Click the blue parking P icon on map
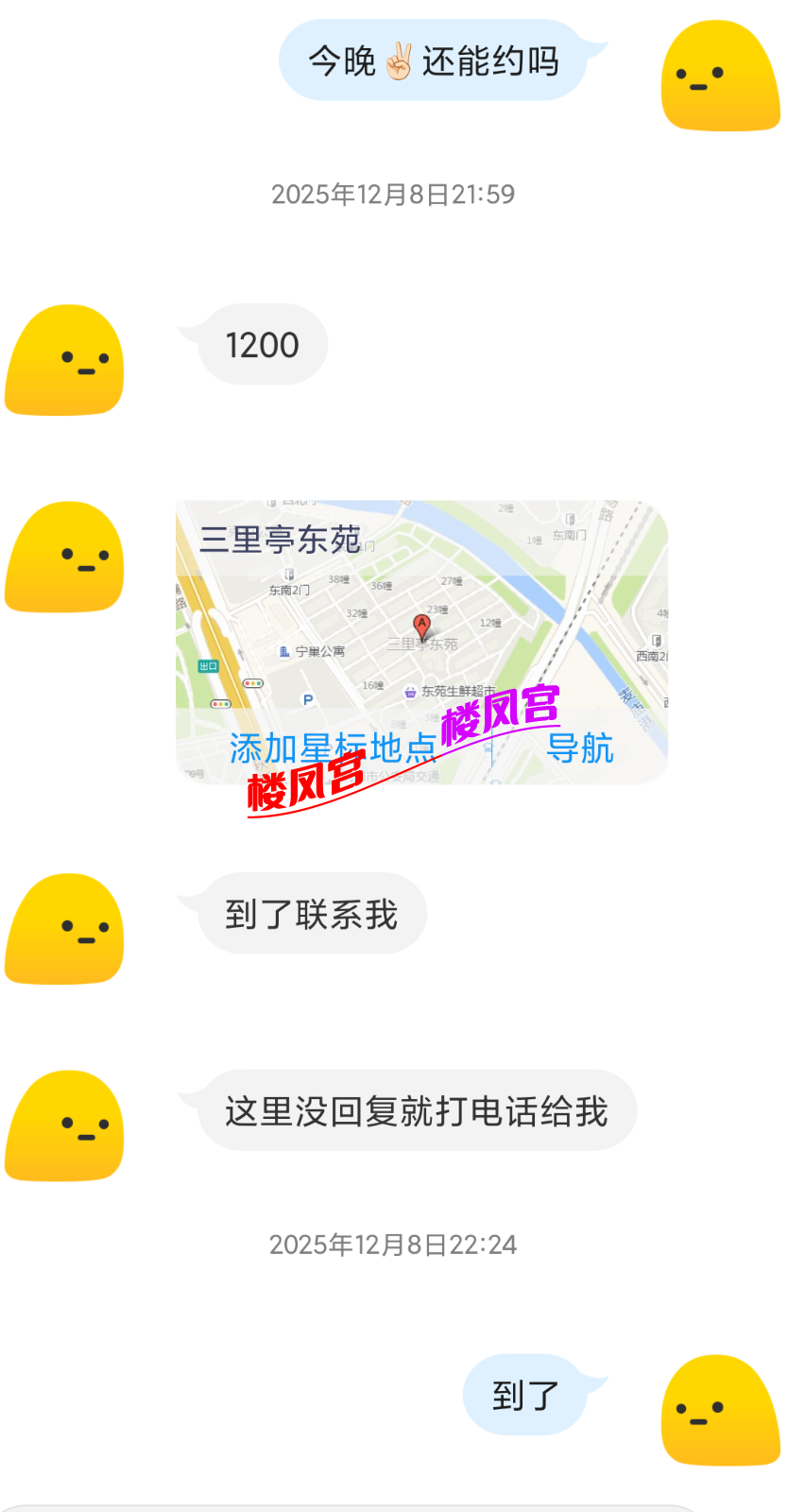The image size is (788, 1512). point(306,698)
